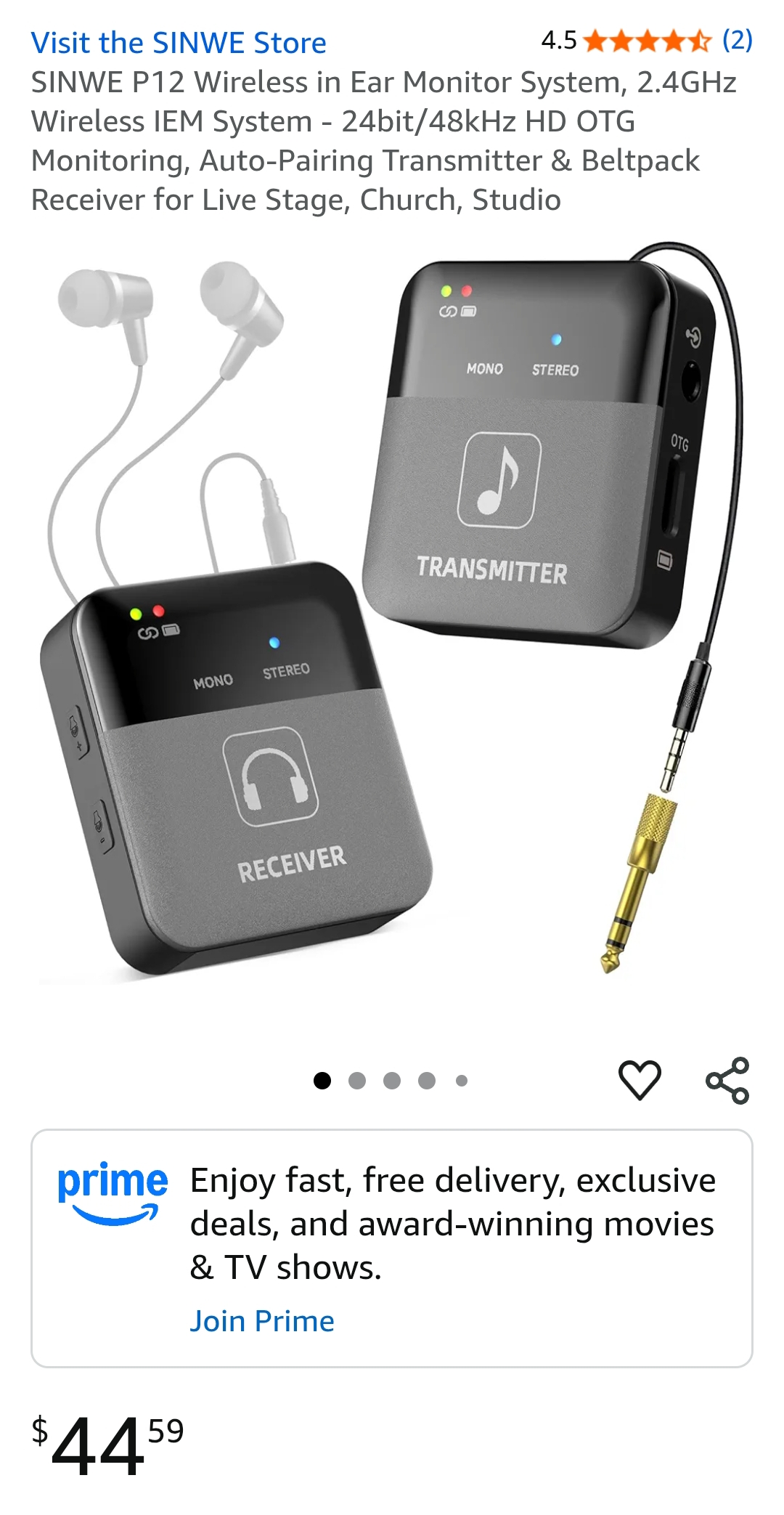Click the Join Prime link
Viewport: 784px width, 1515px height.
pyautogui.click(x=263, y=1322)
